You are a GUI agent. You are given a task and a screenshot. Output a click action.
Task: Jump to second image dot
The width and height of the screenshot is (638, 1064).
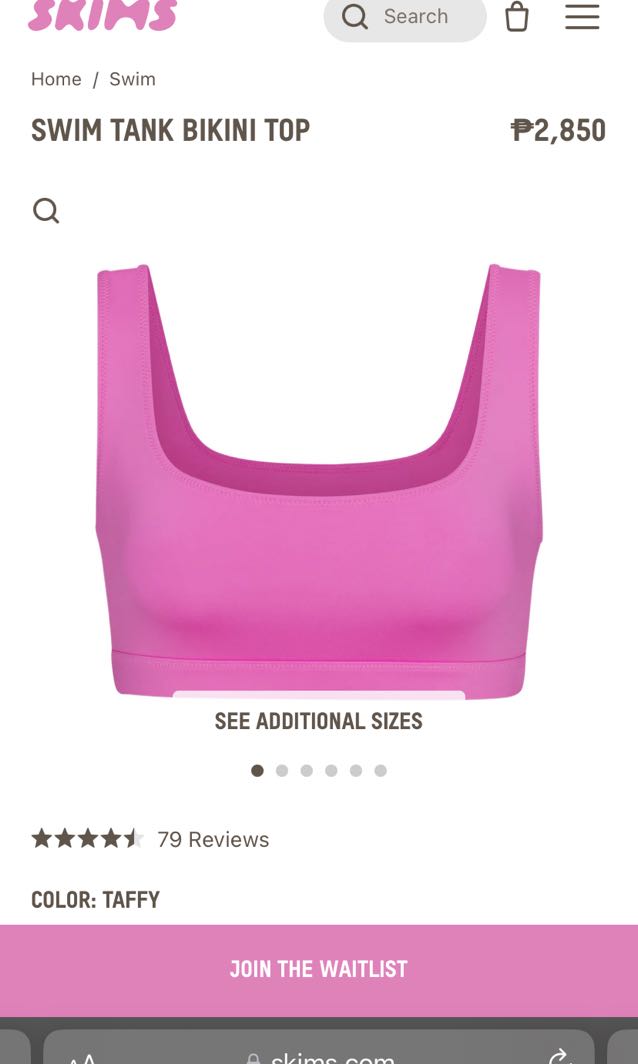(x=282, y=770)
